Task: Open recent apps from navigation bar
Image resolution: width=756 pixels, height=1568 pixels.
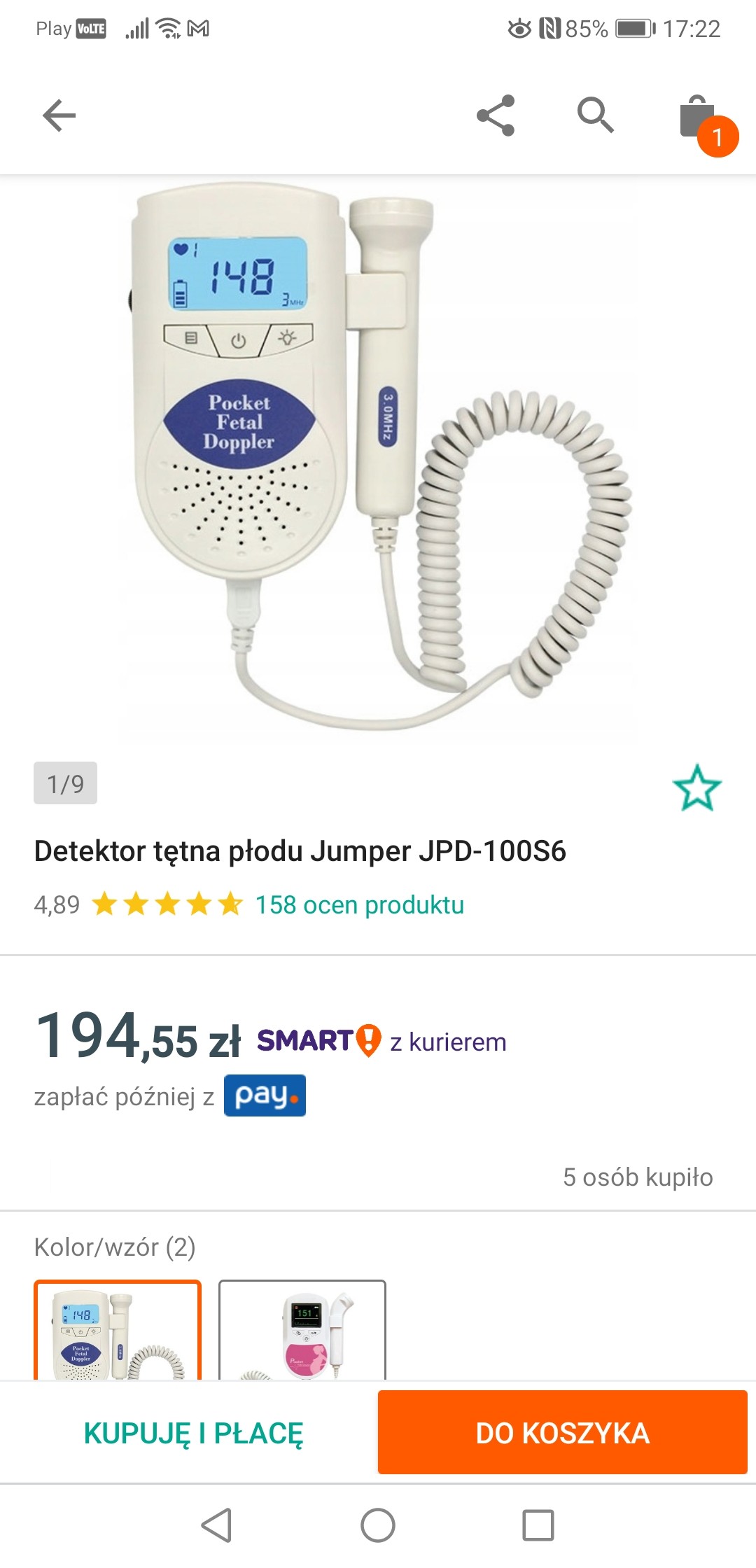Action: 538,1525
